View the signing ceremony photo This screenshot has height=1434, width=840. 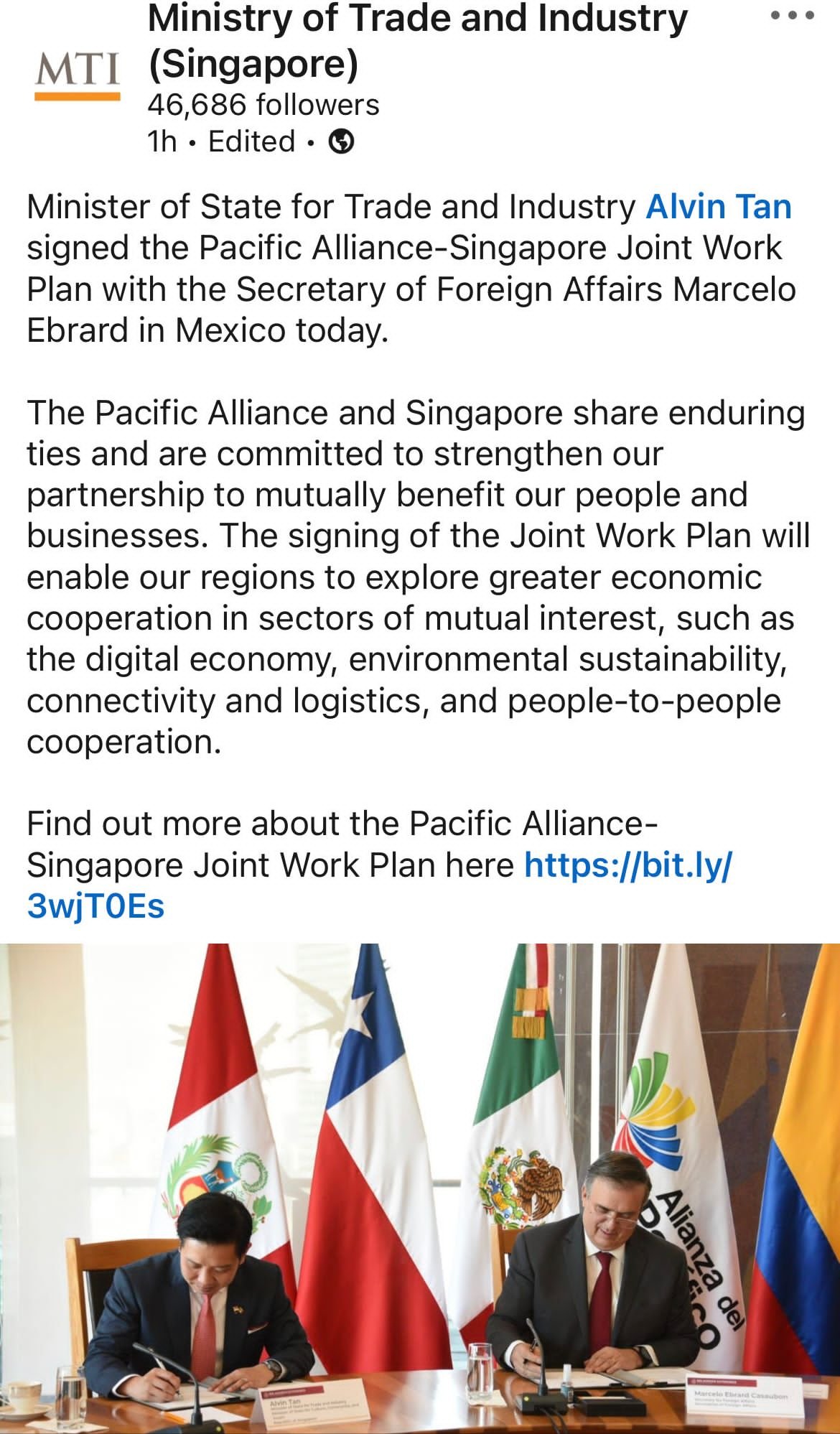pyautogui.click(x=420, y=1188)
